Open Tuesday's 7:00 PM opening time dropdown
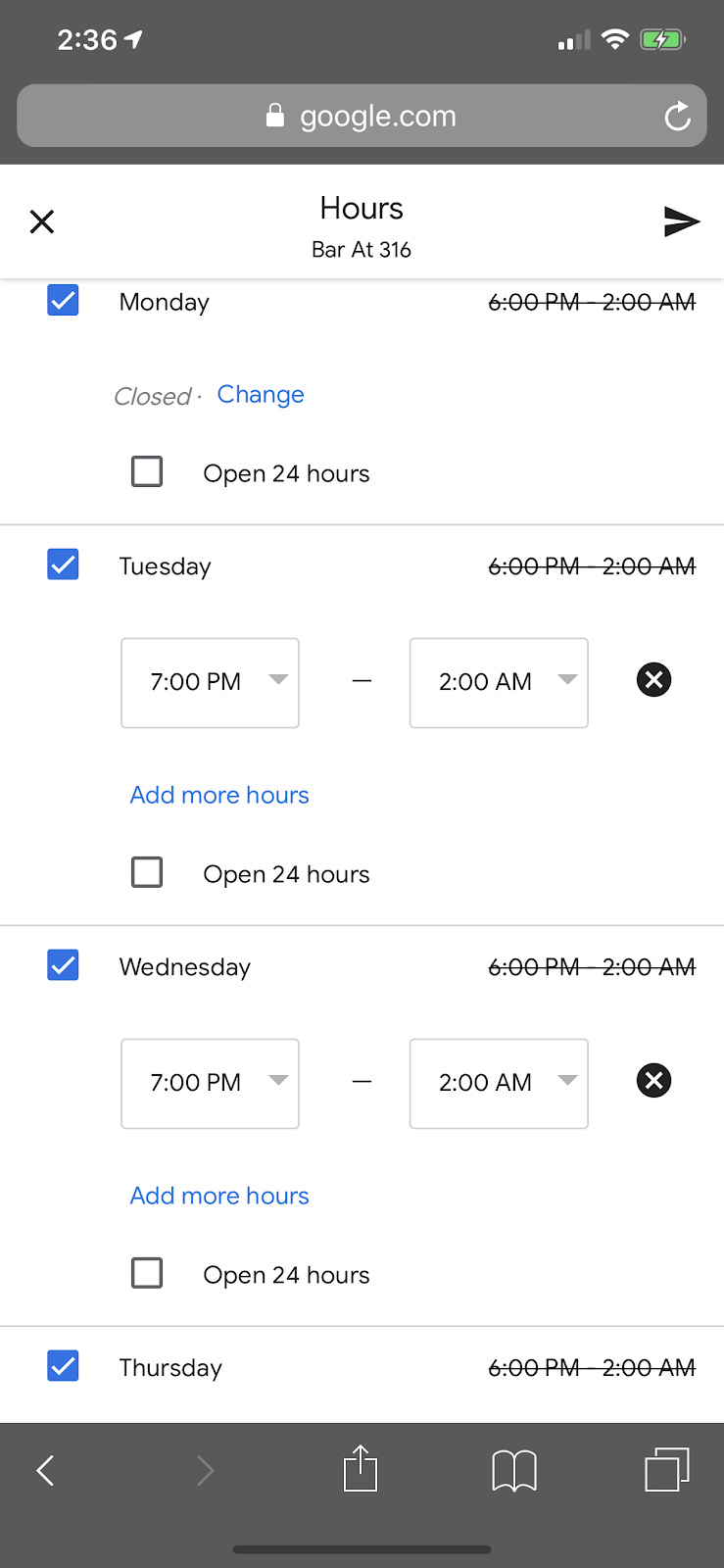Screen dimensions: 724x1568 coord(210,683)
